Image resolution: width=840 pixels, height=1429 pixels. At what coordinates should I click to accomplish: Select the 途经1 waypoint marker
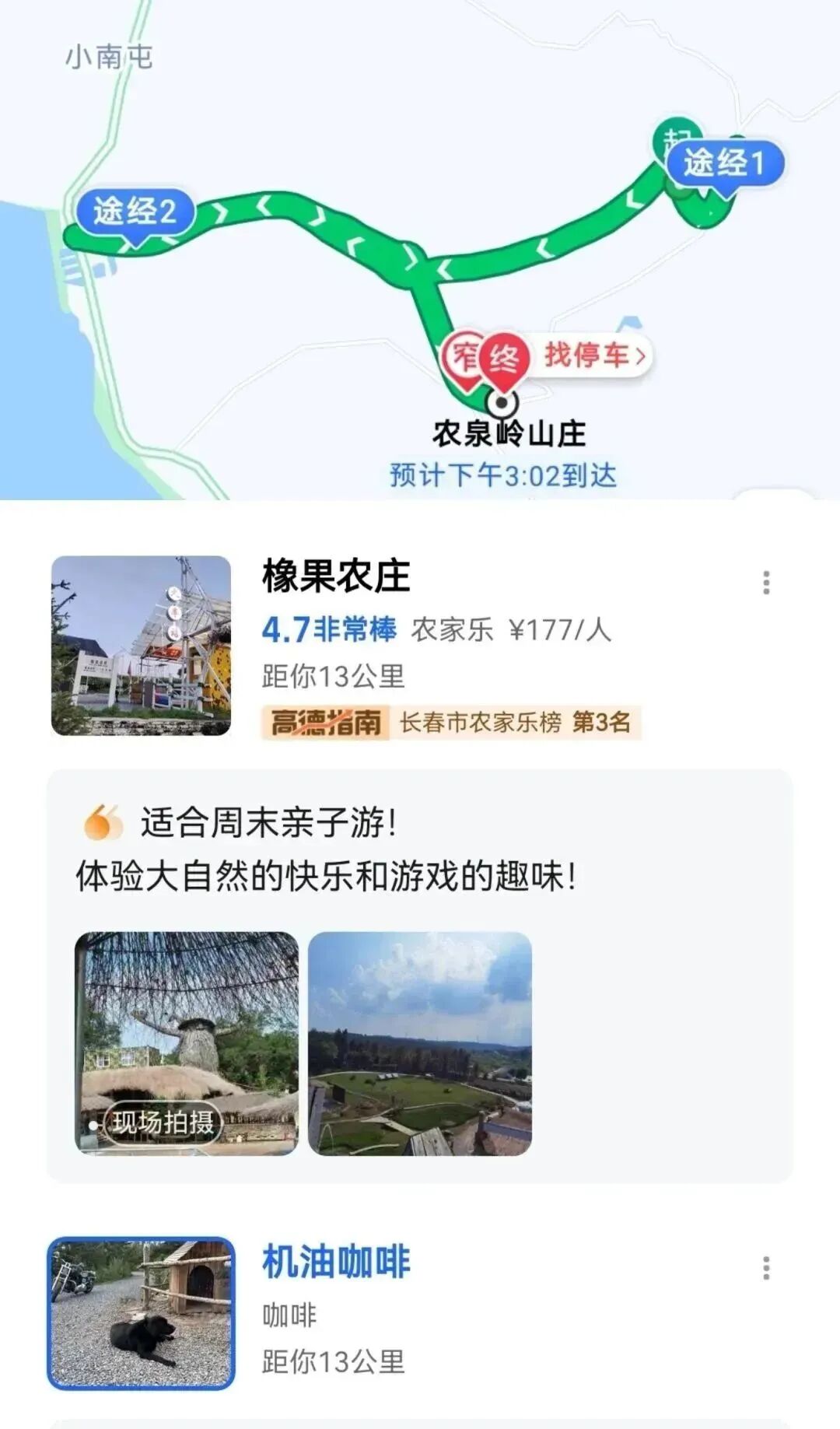point(725,163)
